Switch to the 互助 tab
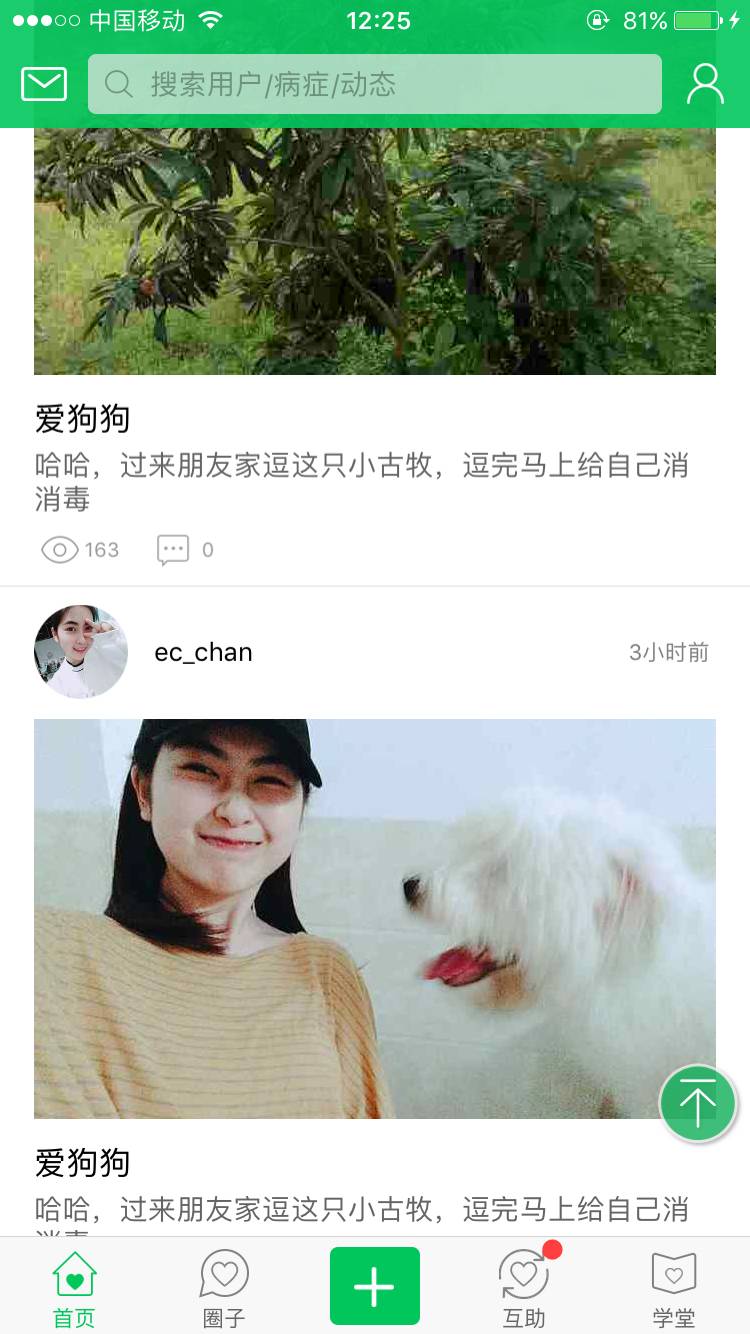750x1334 pixels. (524, 1289)
